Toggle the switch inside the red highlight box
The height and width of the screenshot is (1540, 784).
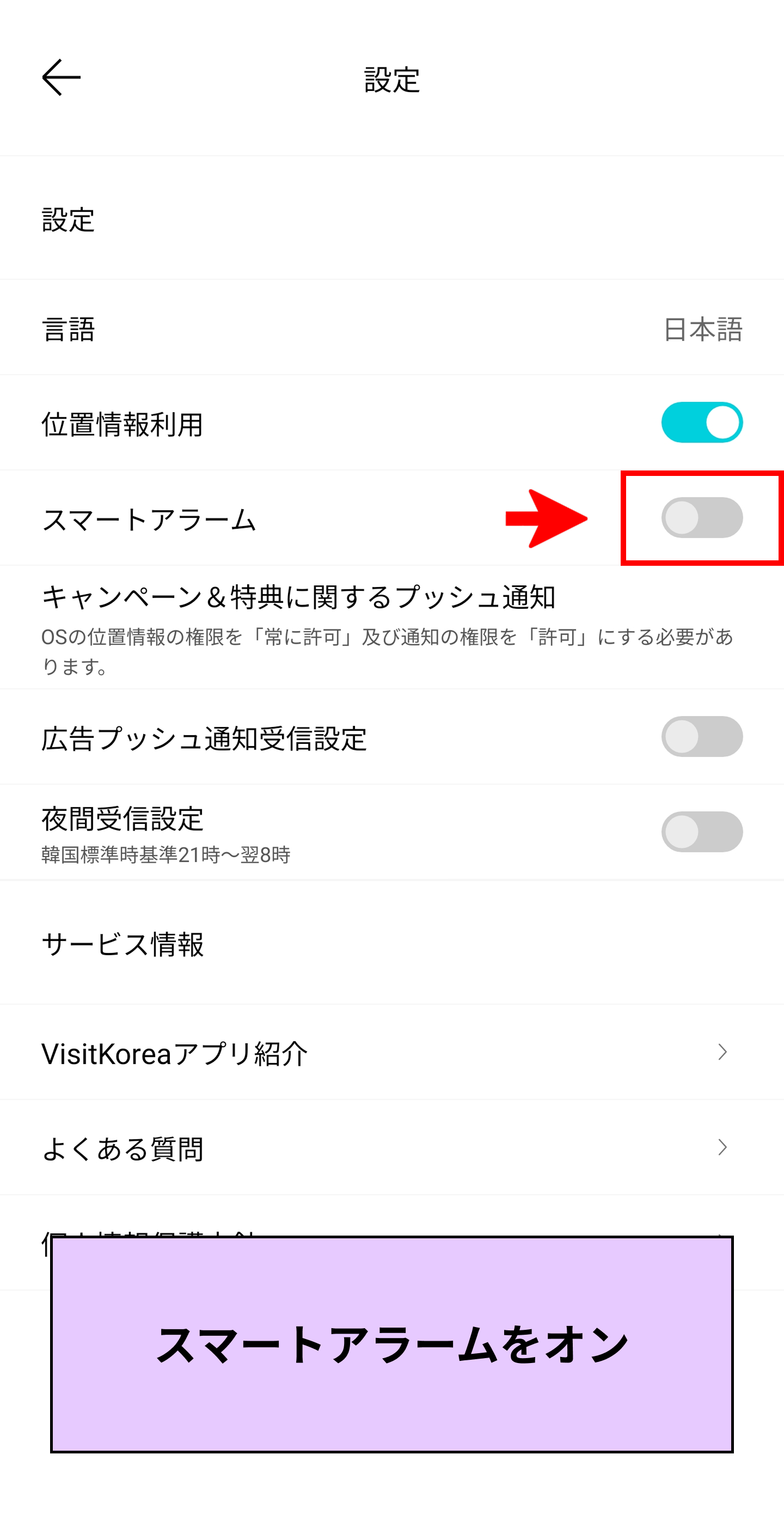click(703, 518)
